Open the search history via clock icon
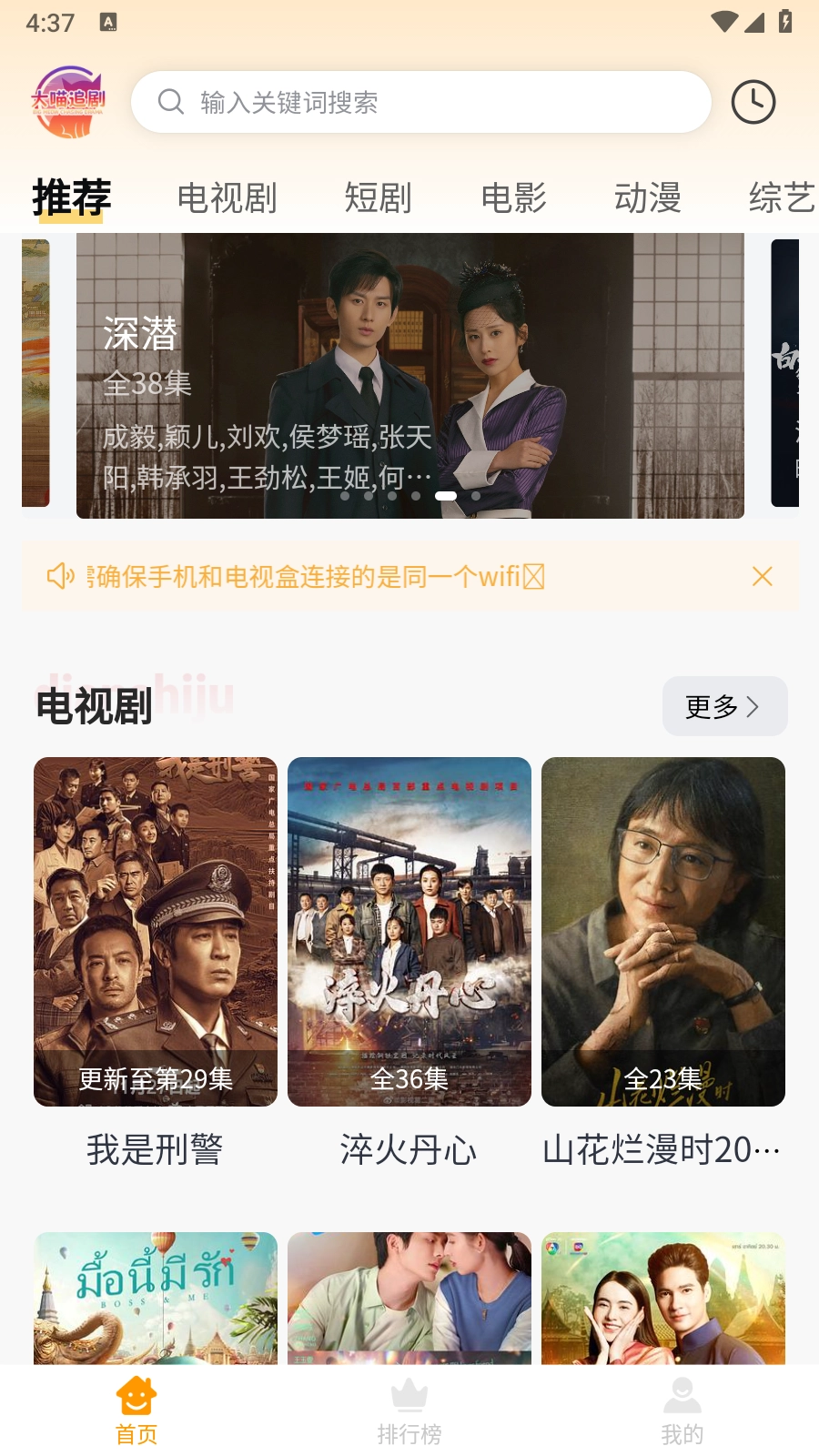This screenshot has width=819, height=1456. pos(753,102)
